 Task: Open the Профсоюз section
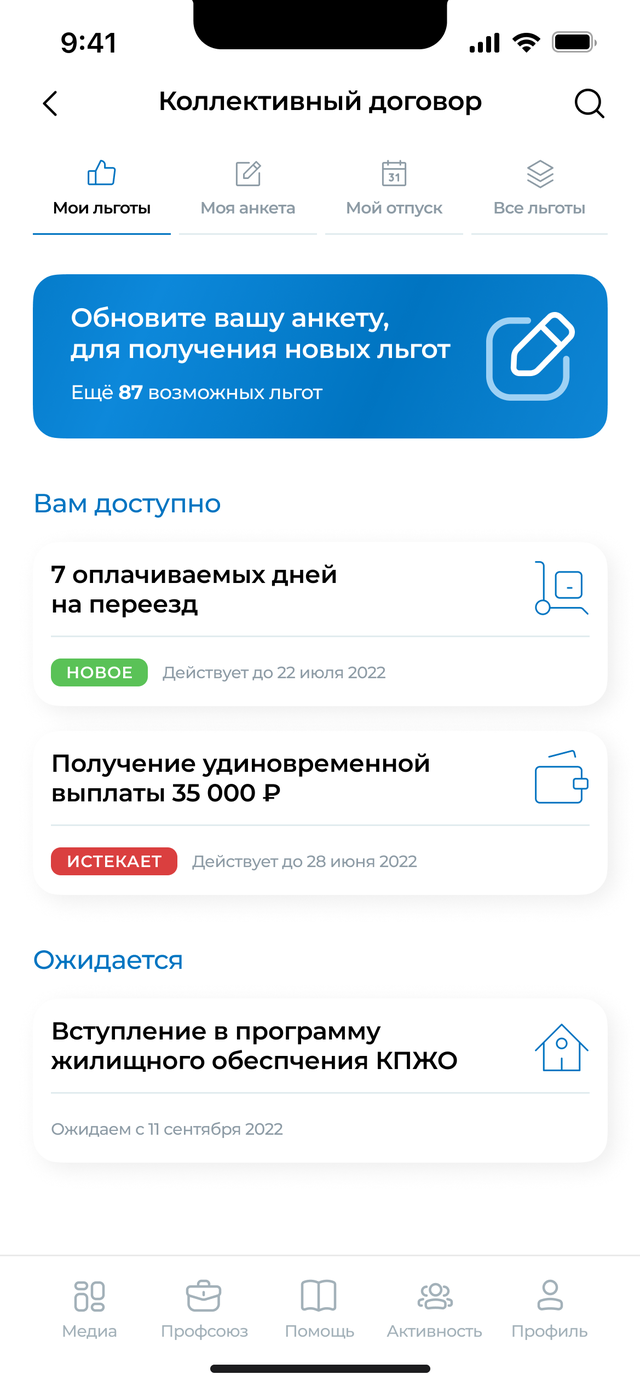(204, 1309)
